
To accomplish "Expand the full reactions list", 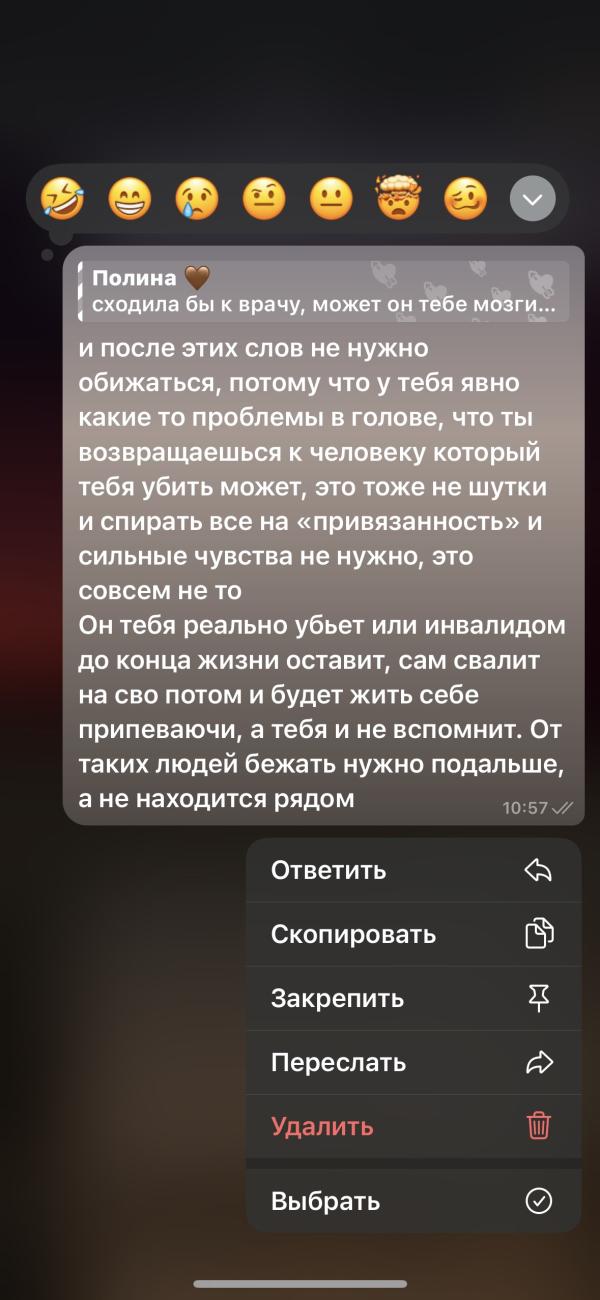I will 532,199.
